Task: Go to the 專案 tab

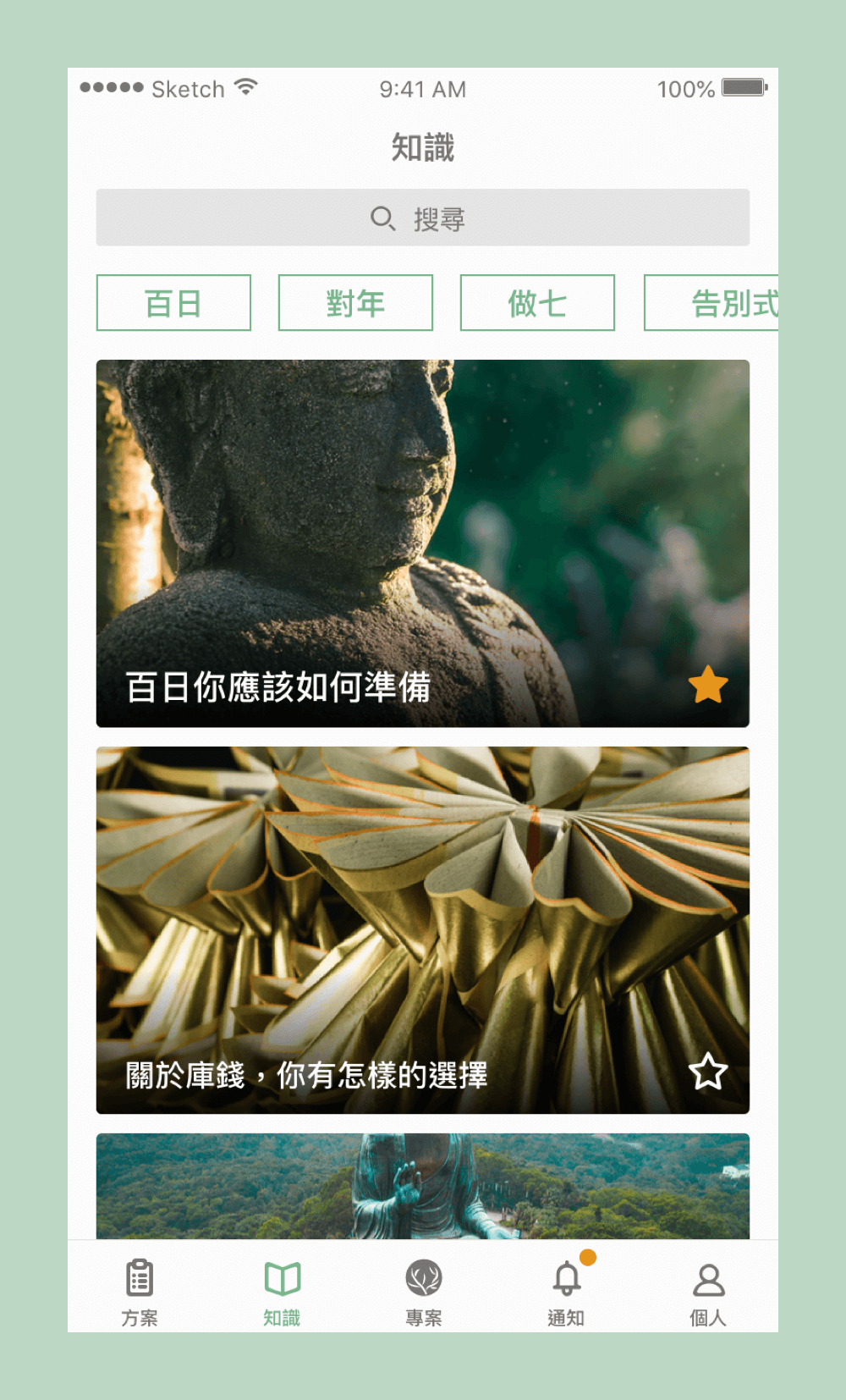Action: click(x=424, y=1293)
